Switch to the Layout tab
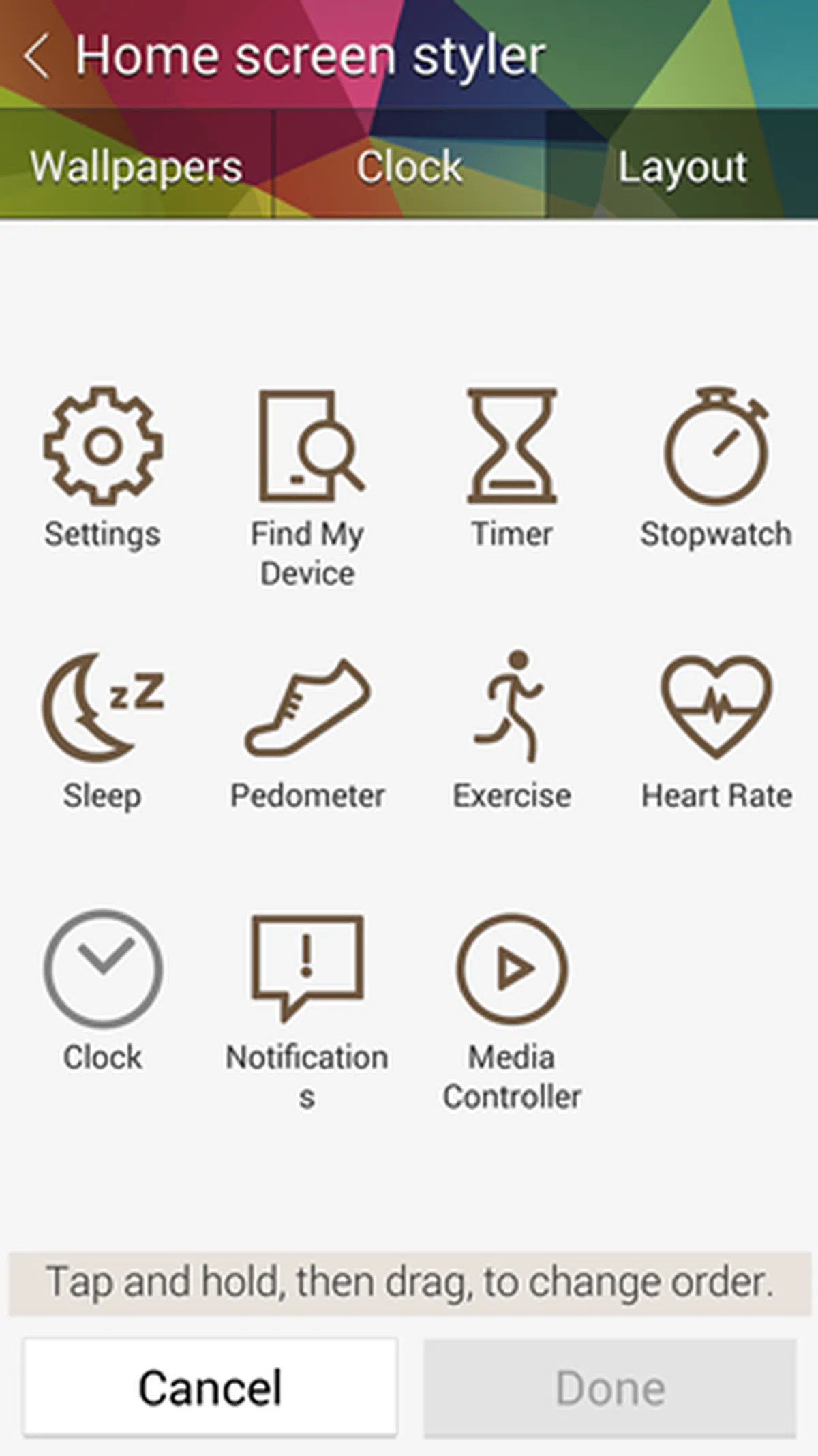Image resolution: width=818 pixels, height=1456 pixels. pyautogui.click(x=682, y=166)
